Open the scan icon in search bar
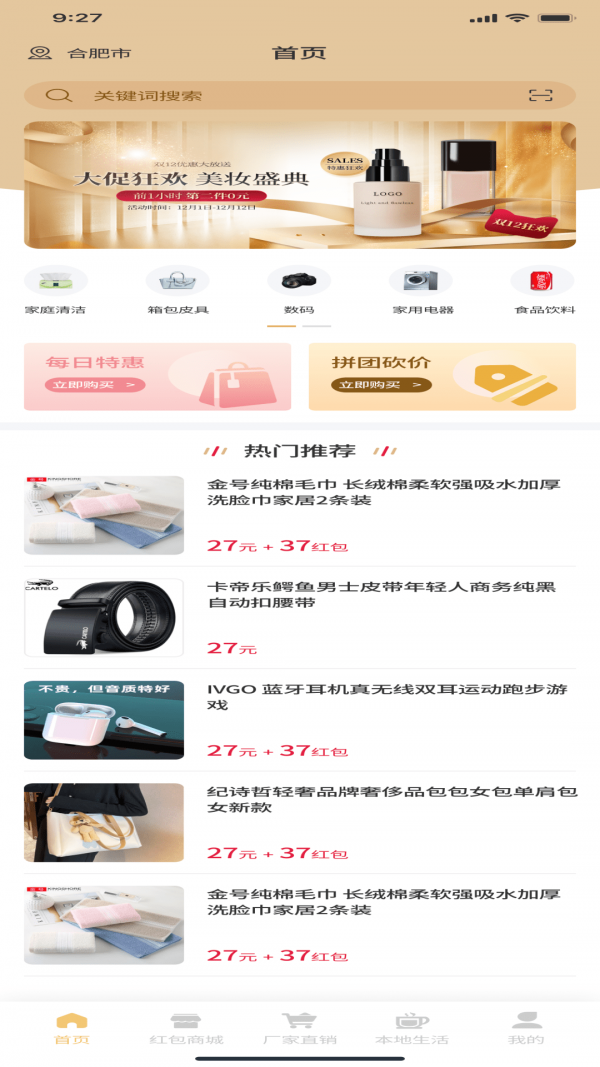The image size is (600, 1067). click(540, 96)
